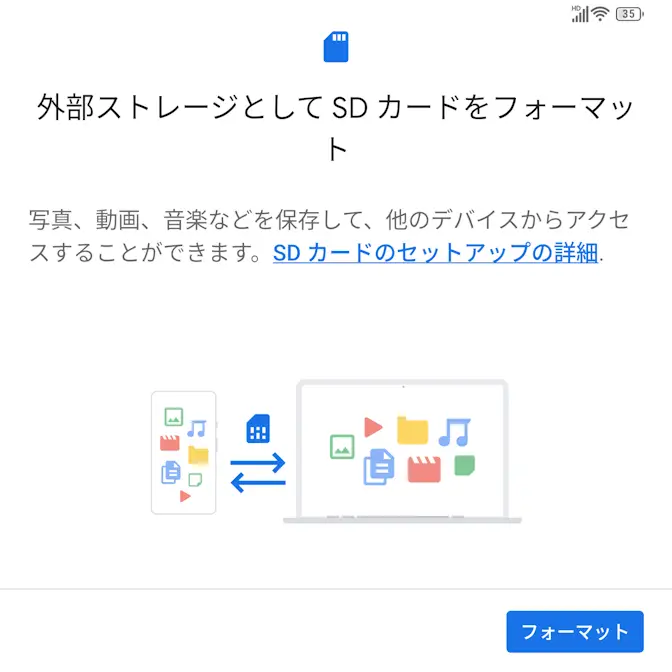Open the SD カードのセットアップの詳細 link

click(x=436, y=253)
